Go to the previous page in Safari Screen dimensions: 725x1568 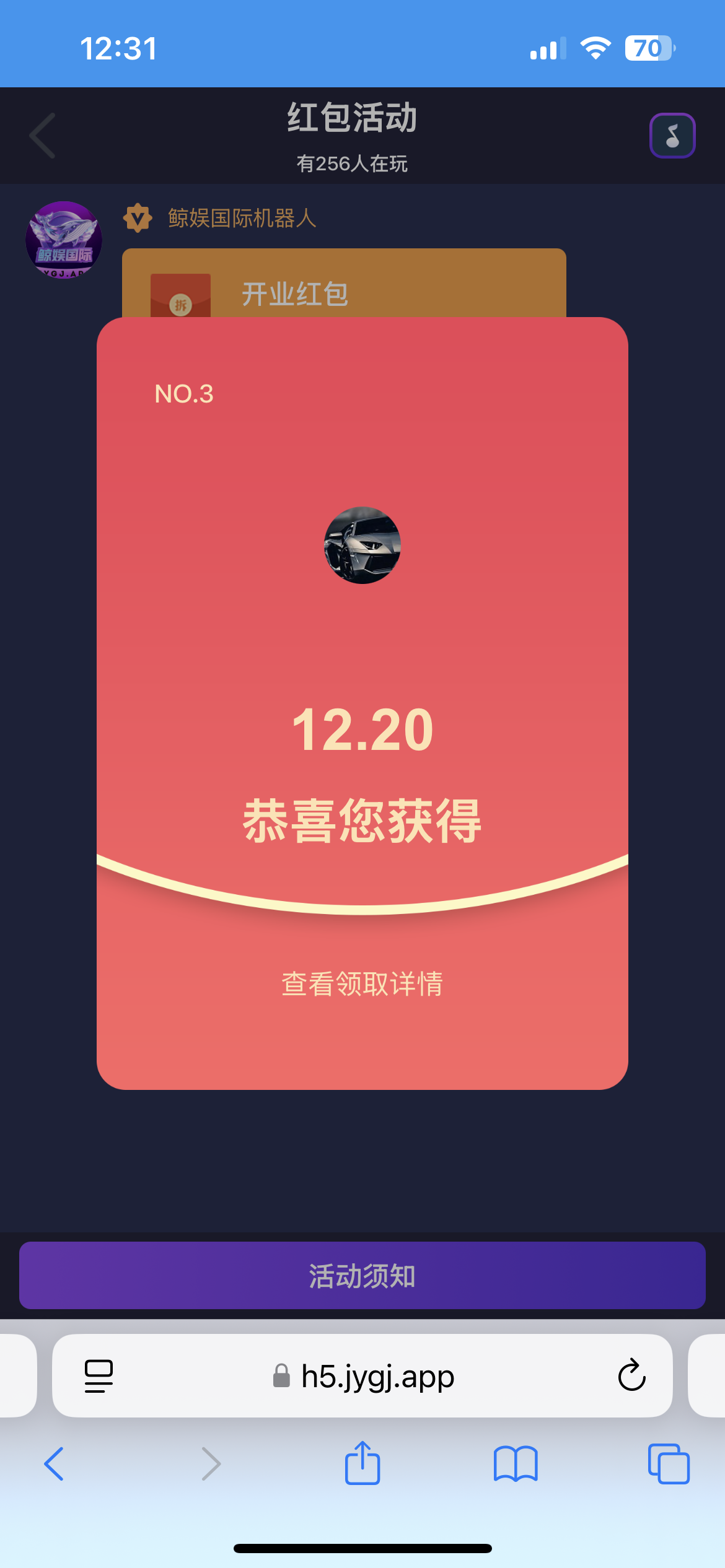tap(55, 1464)
